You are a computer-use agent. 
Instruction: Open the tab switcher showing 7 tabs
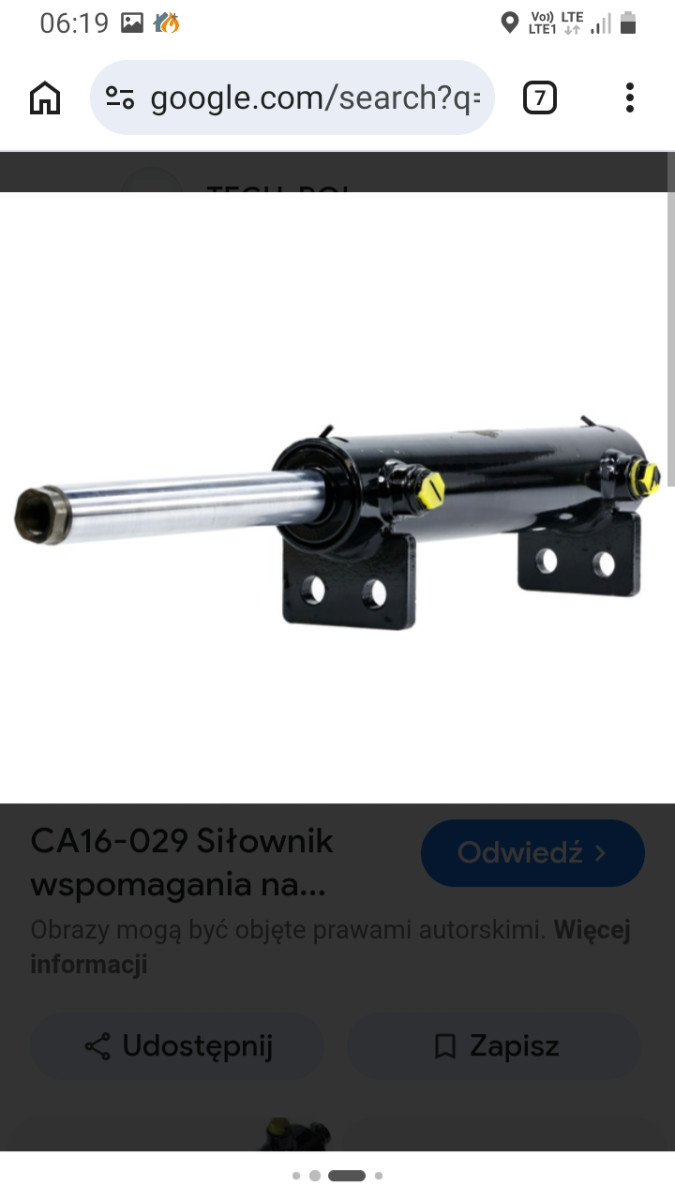click(540, 98)
